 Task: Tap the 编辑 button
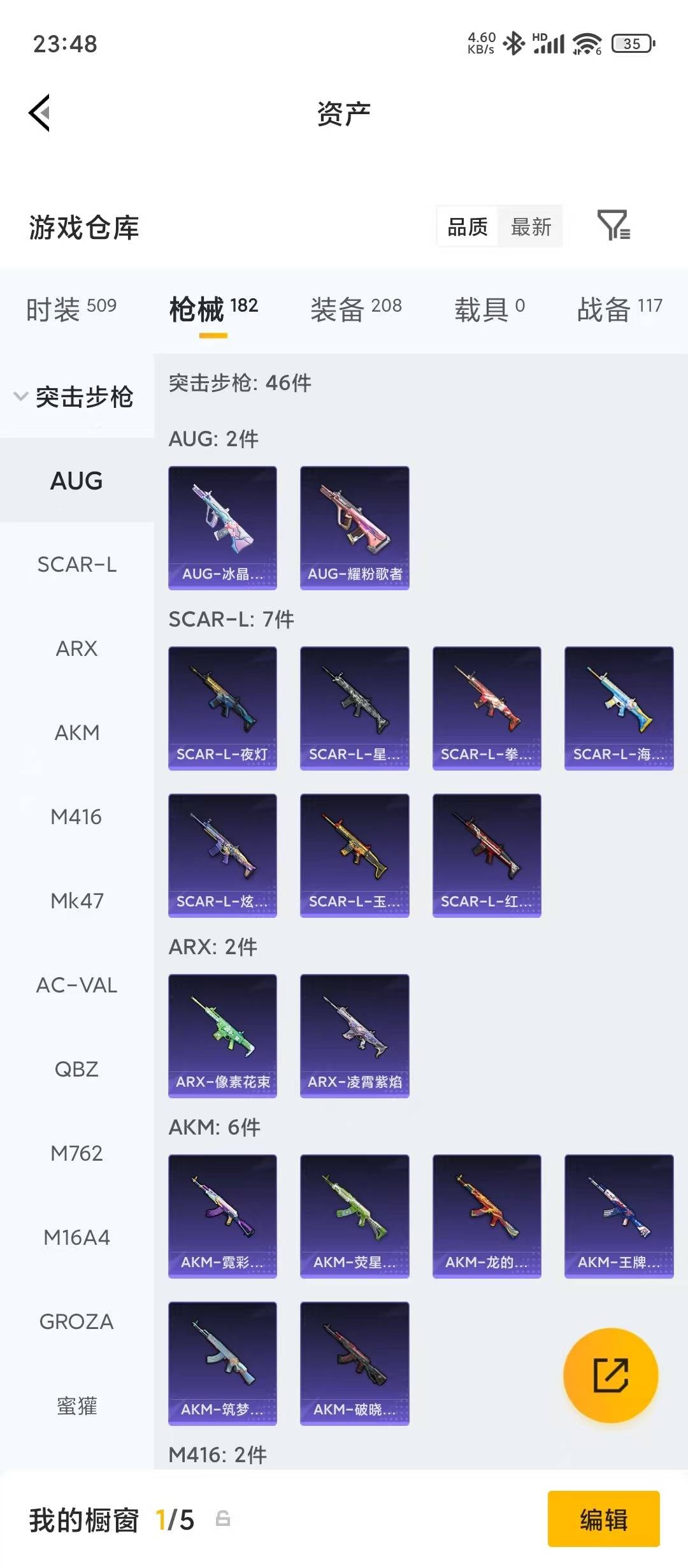tap(603, 1520)
